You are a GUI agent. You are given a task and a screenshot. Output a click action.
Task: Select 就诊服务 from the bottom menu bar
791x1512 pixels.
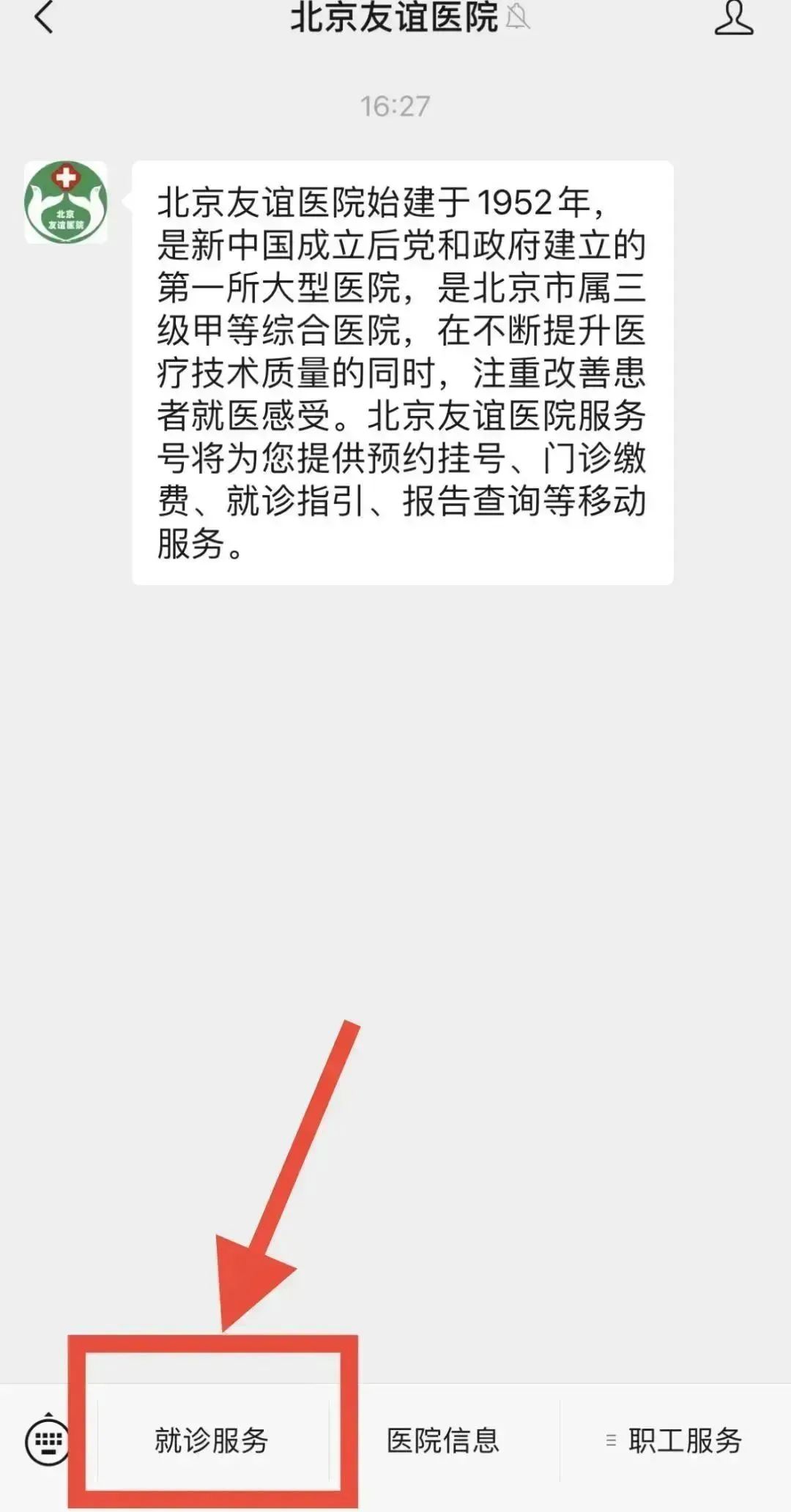pos(212,1440)
